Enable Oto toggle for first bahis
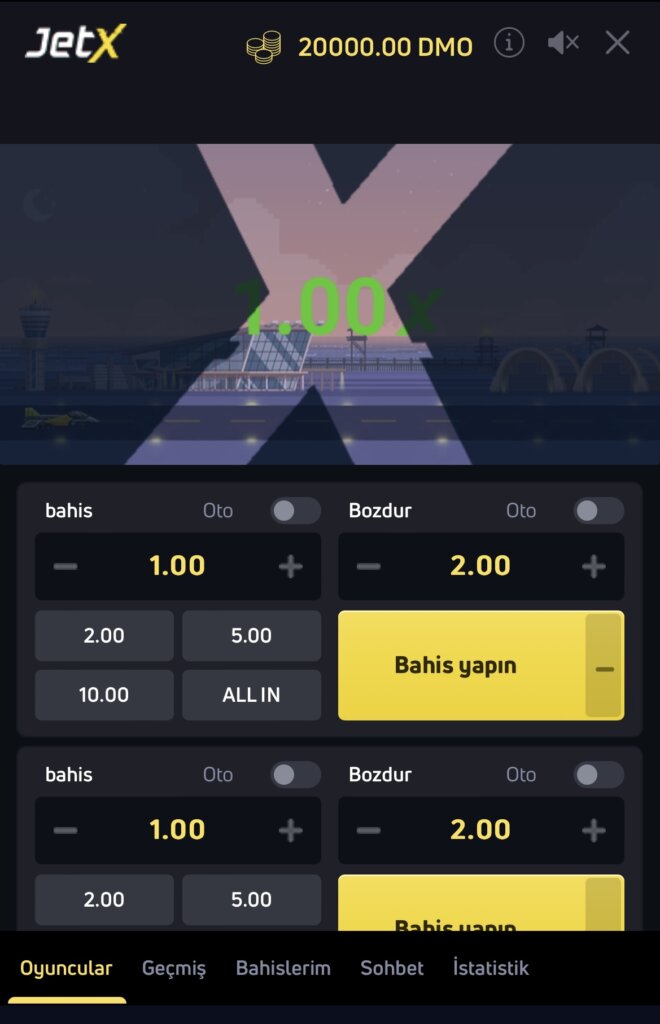The height and width of the screenshot is (1024, 660). [x=295, y=511]
